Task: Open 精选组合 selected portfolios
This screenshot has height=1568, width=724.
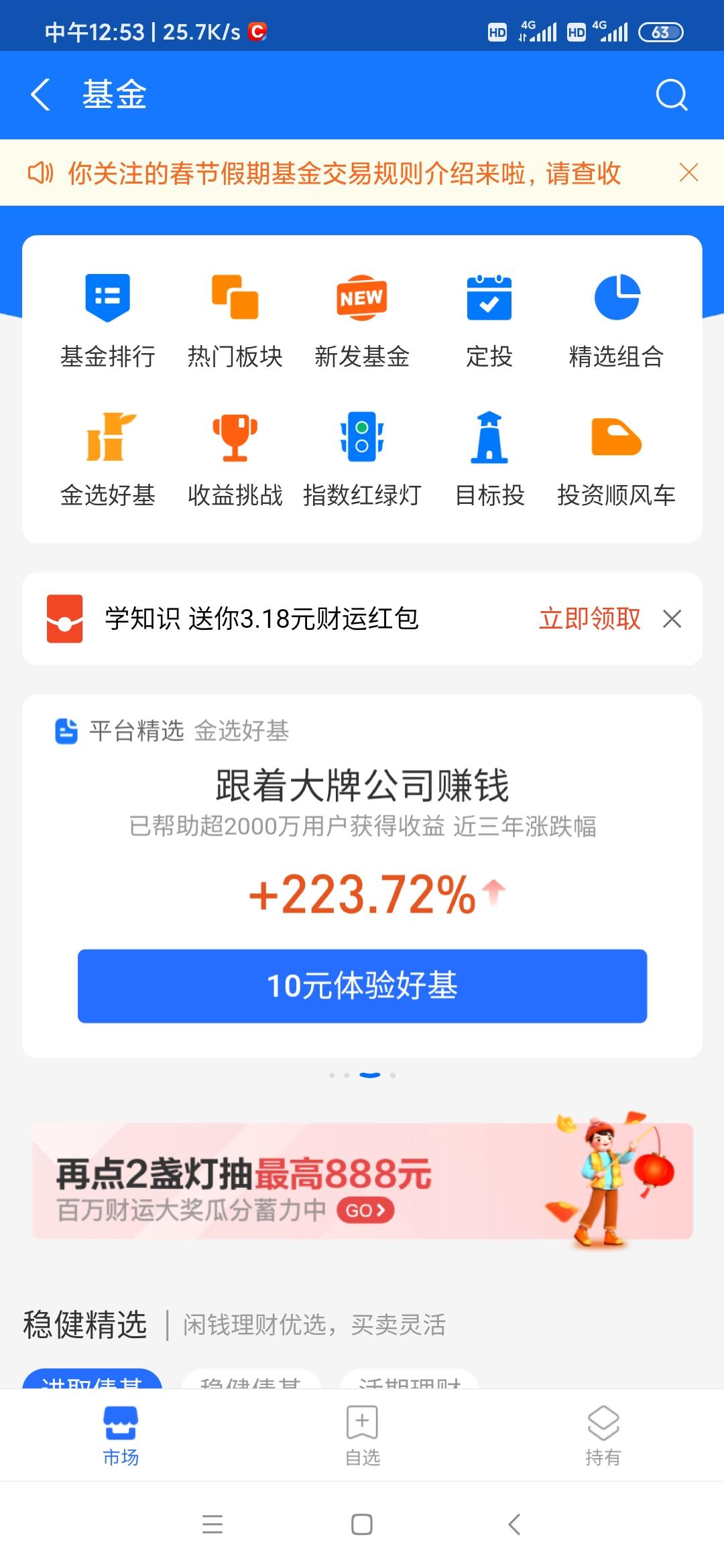Action: pos(616,321)
